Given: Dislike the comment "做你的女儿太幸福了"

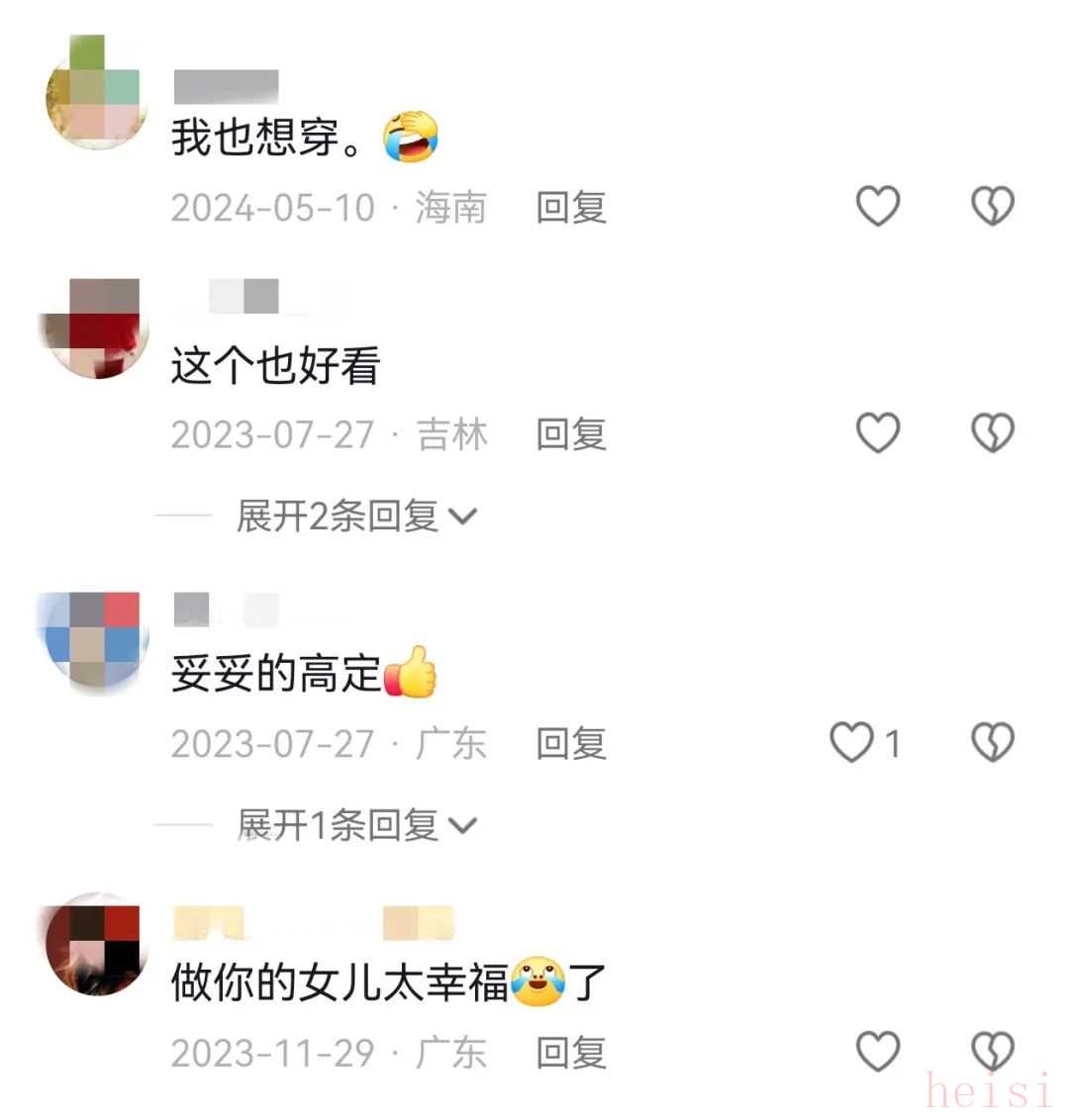Looking at the screenshot, I should pyautogui.click(x=992, y=1052).
